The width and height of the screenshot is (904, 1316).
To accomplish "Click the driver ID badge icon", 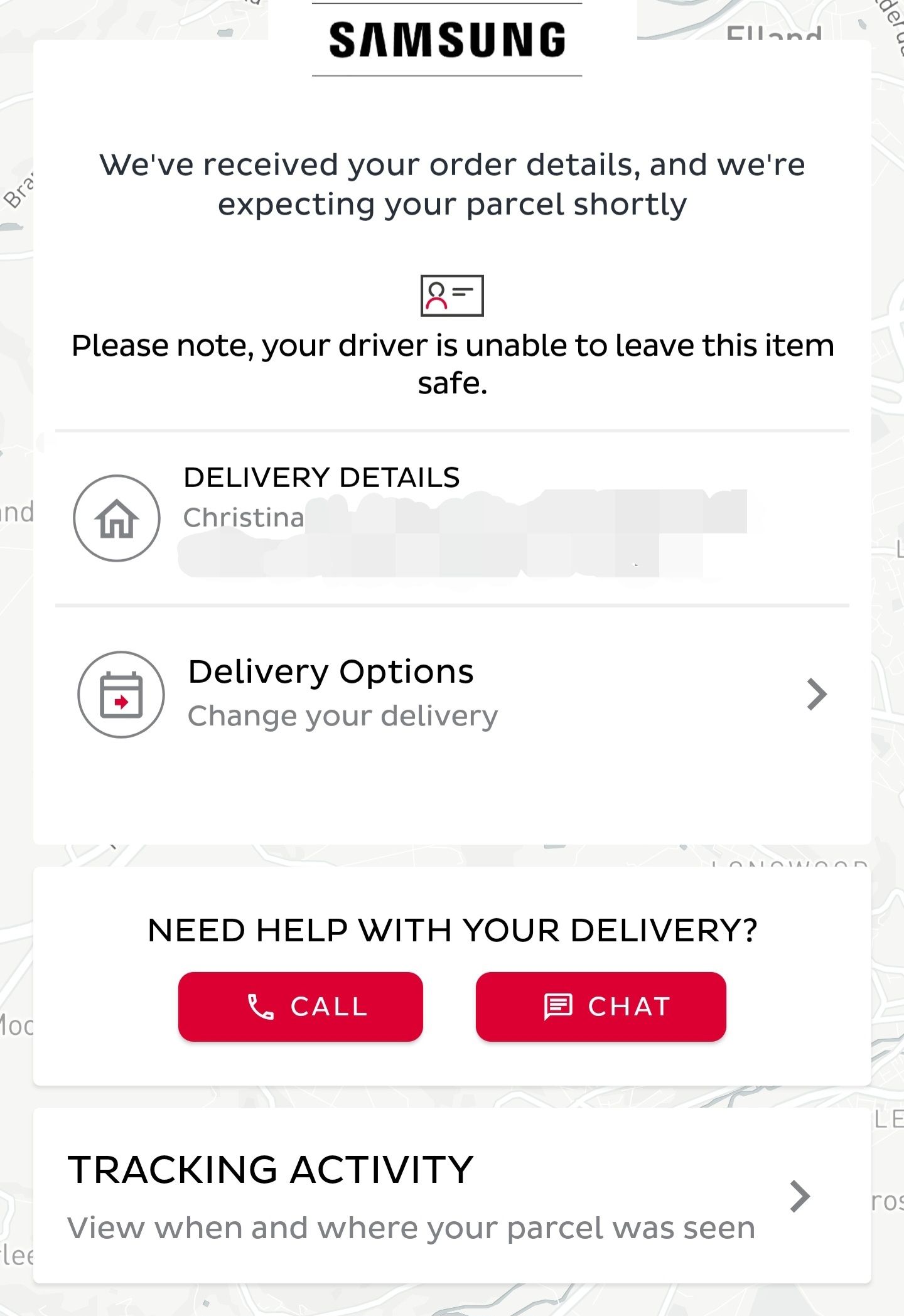I will 451,294.
